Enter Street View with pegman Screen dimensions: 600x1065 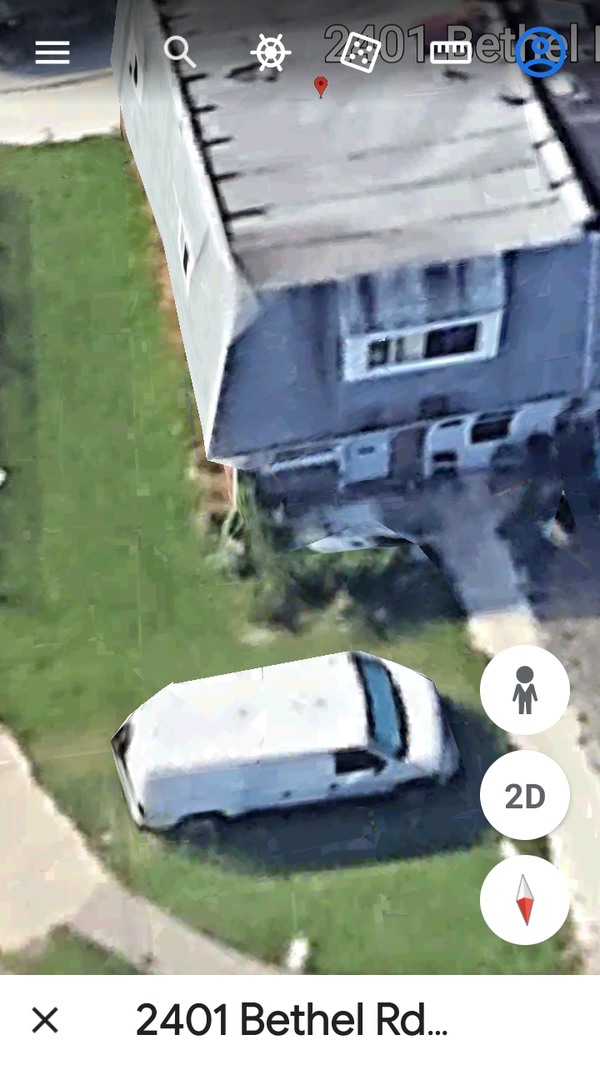[525, 690]
